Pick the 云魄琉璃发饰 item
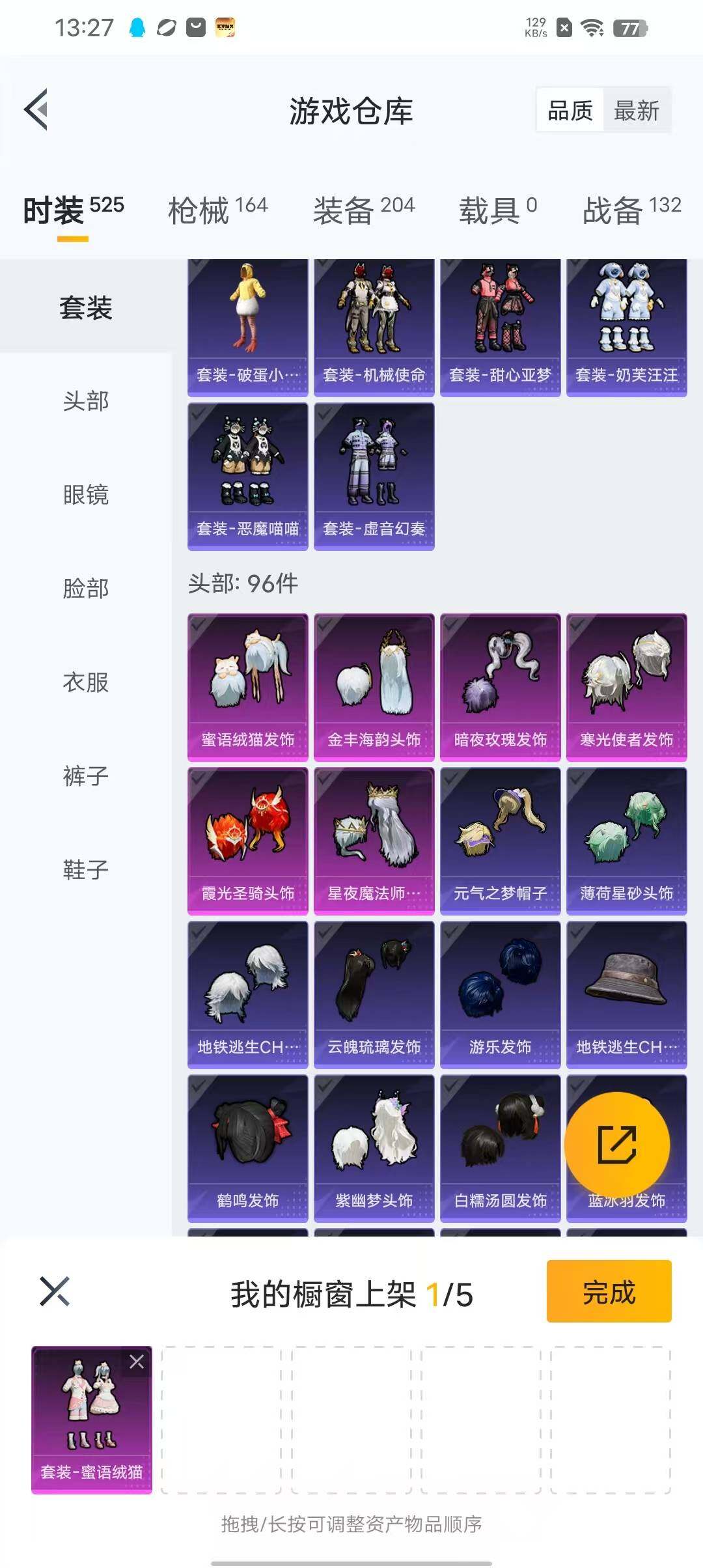This screenshot has height=1568, width=703. click(374, 994)
